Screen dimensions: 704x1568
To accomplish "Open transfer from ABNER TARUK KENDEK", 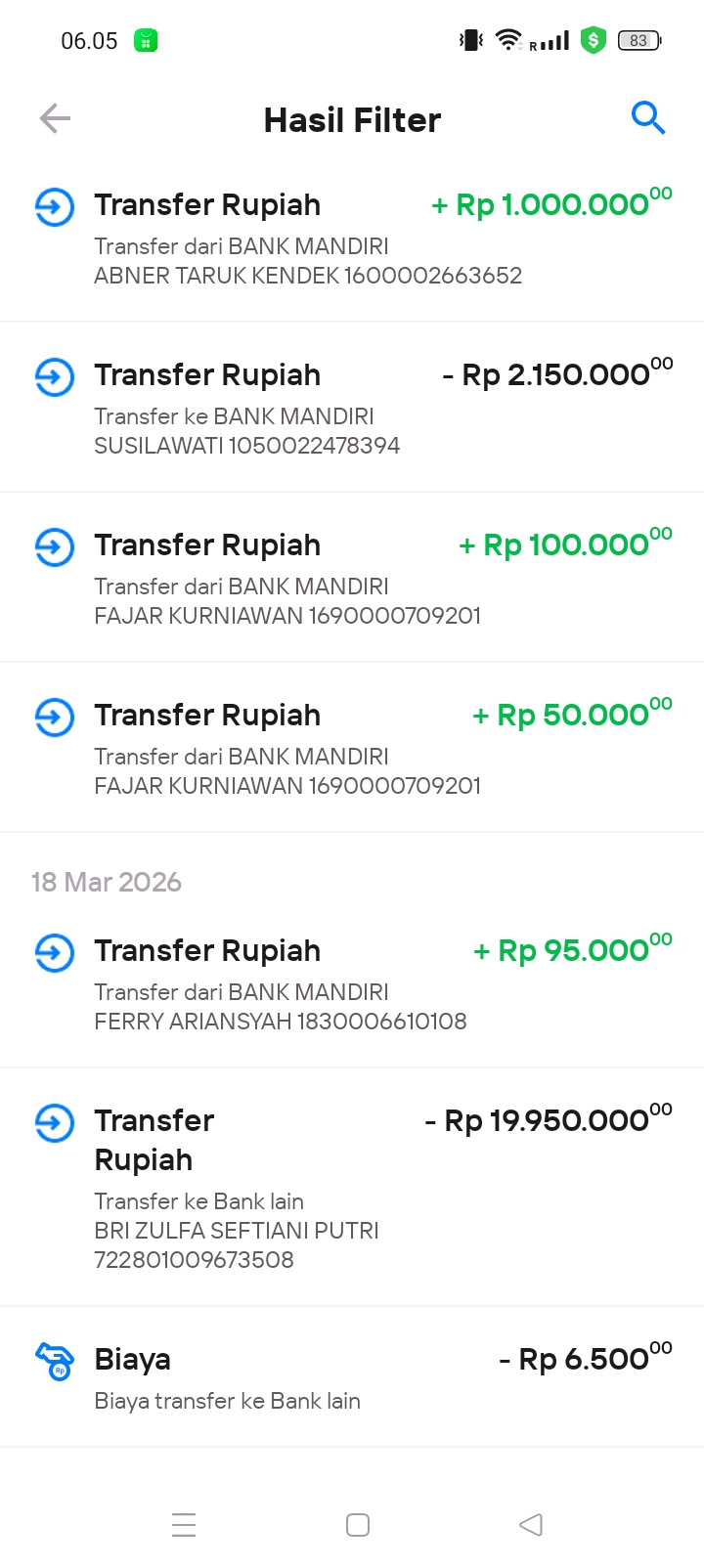I will pos(352,239).
